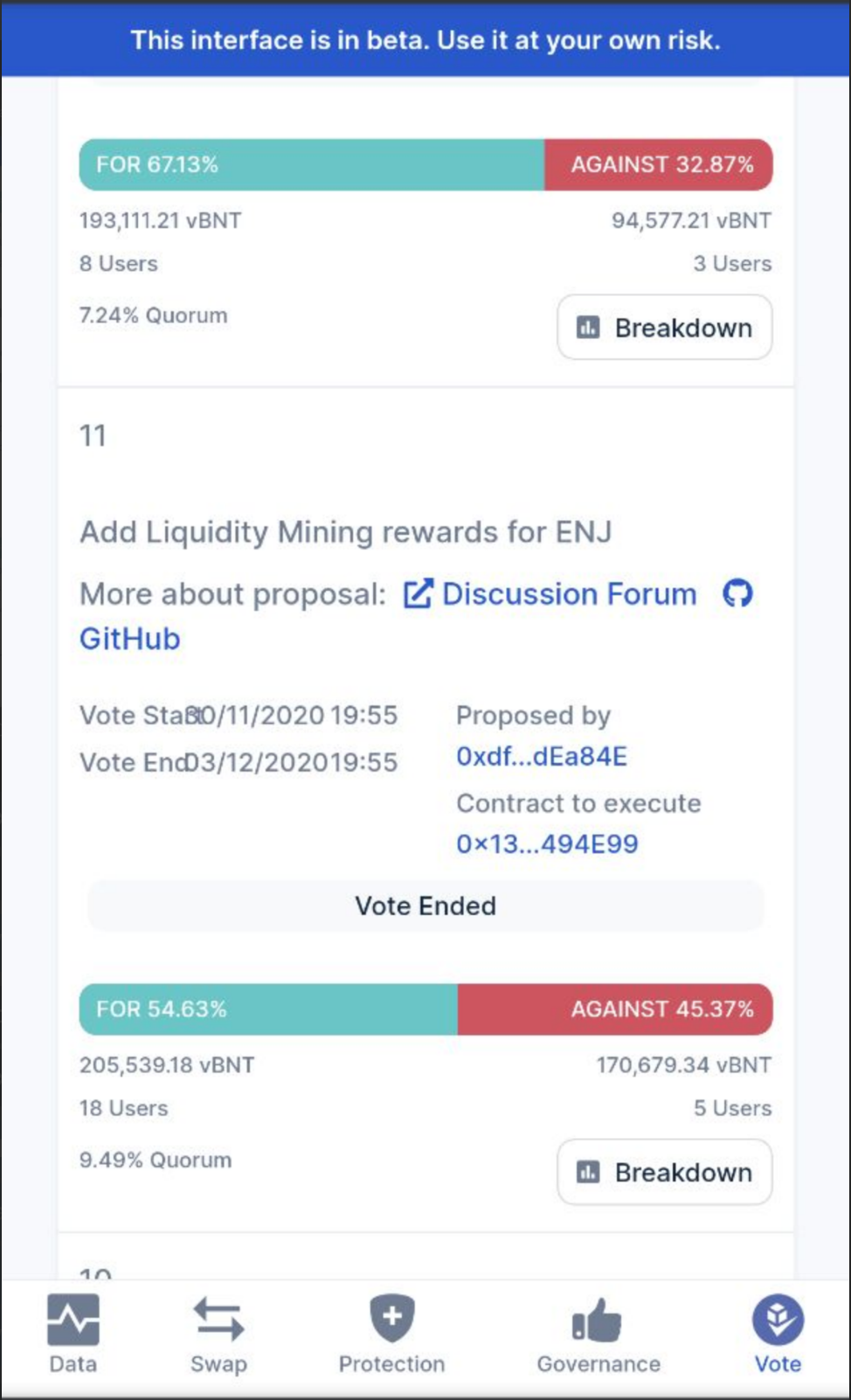851x1400 pixels.
Task: Click the Vote Ended button
Action: [x=425, y=905]
